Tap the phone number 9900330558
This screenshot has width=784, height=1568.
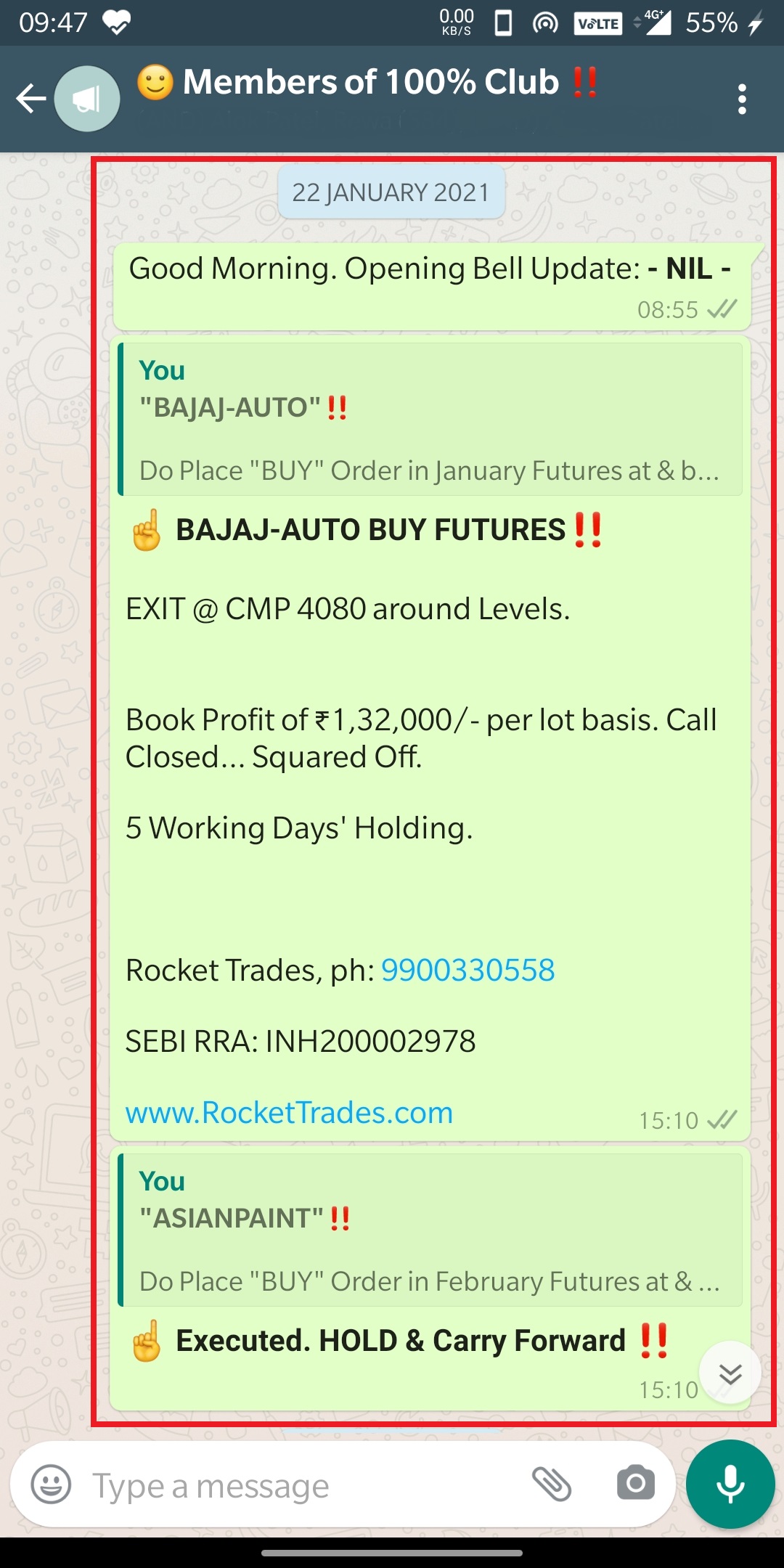click(x=467, y=970)
